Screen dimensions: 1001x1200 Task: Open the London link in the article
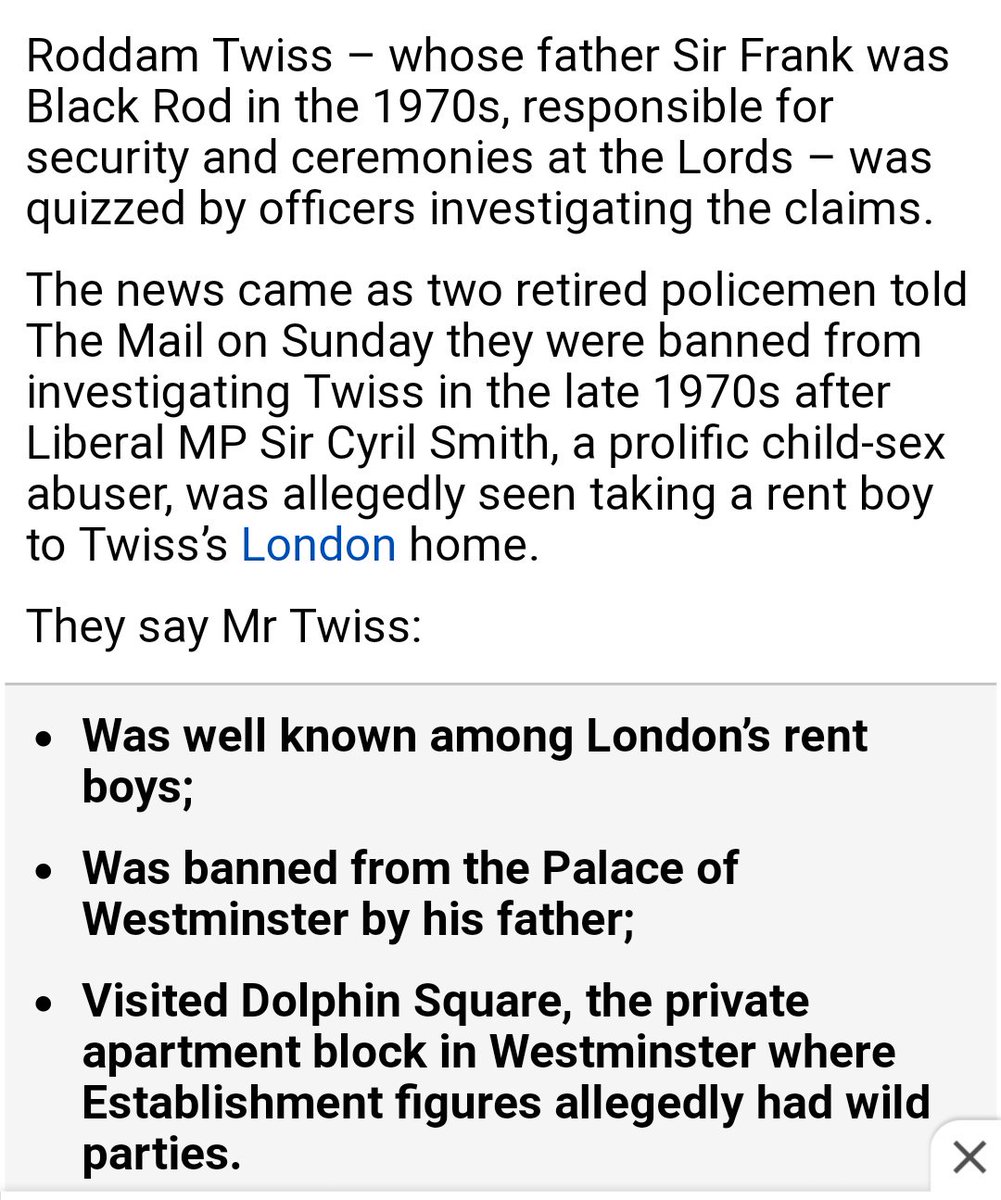(x=318, y=547)
